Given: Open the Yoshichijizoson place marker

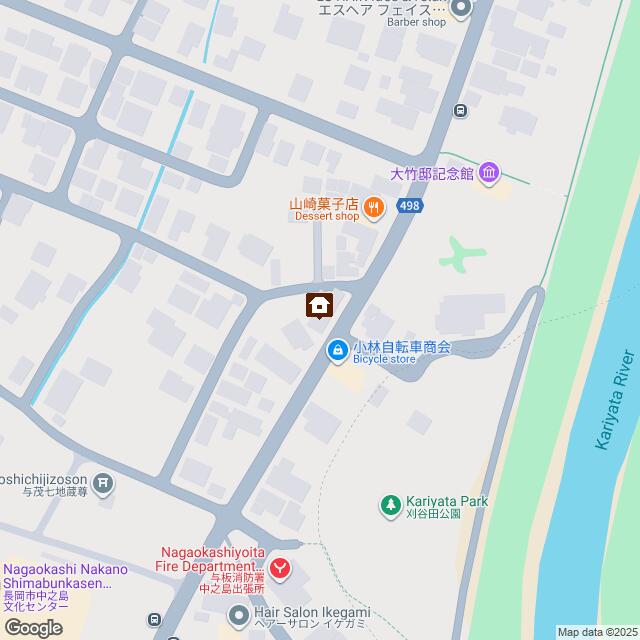Looking at the screenshot, I should pos(107,484).
